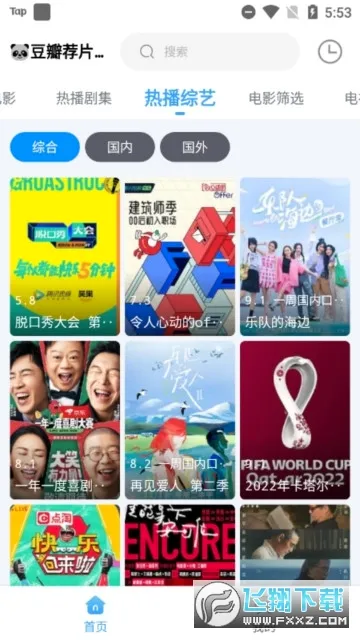The image size is (360, 640).
Task: Open the 脱口秀大会 show card
Action: [x=65, y=256]
